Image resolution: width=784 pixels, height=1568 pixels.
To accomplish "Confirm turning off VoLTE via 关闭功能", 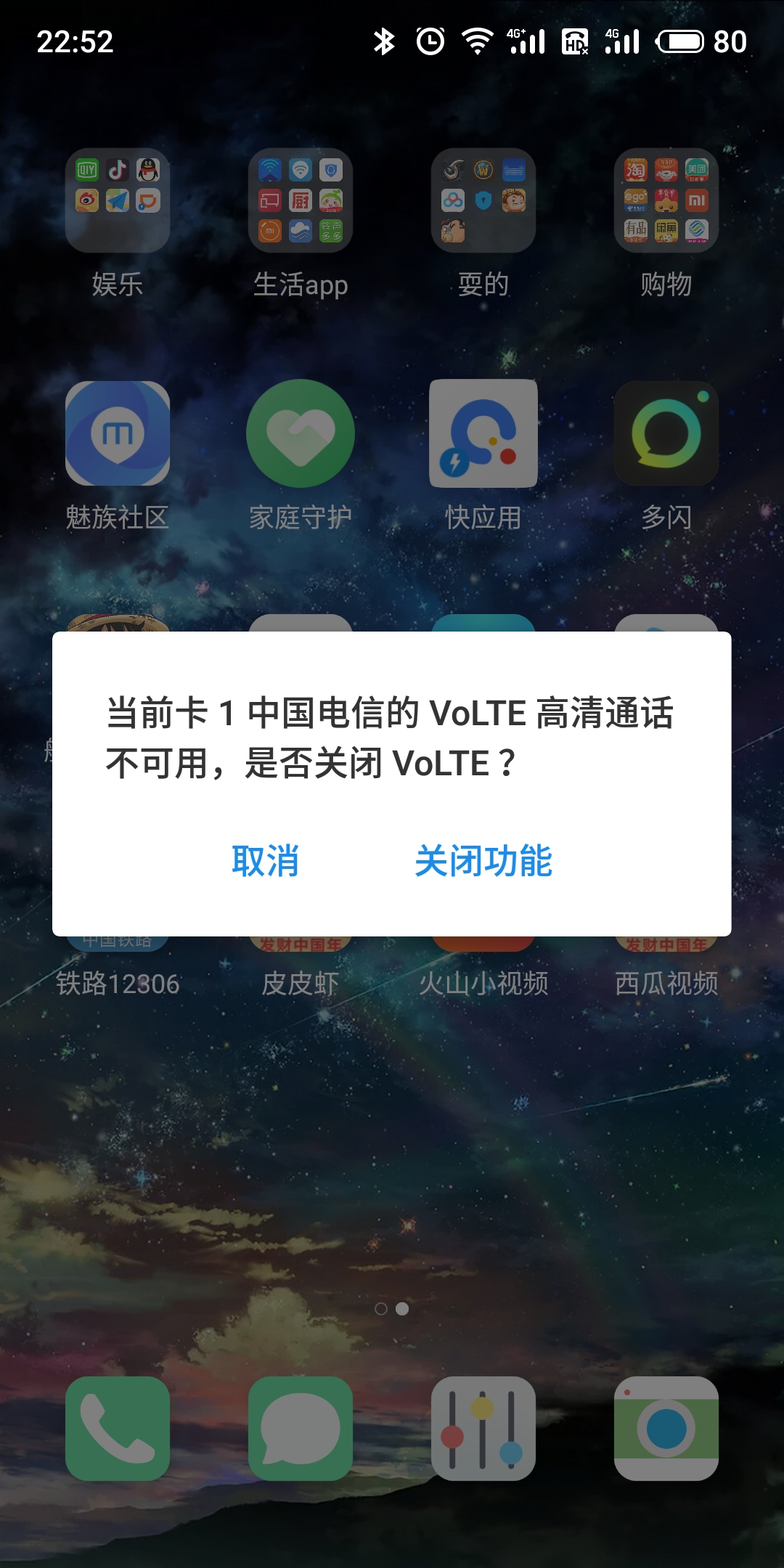I will tap(483, 861).
